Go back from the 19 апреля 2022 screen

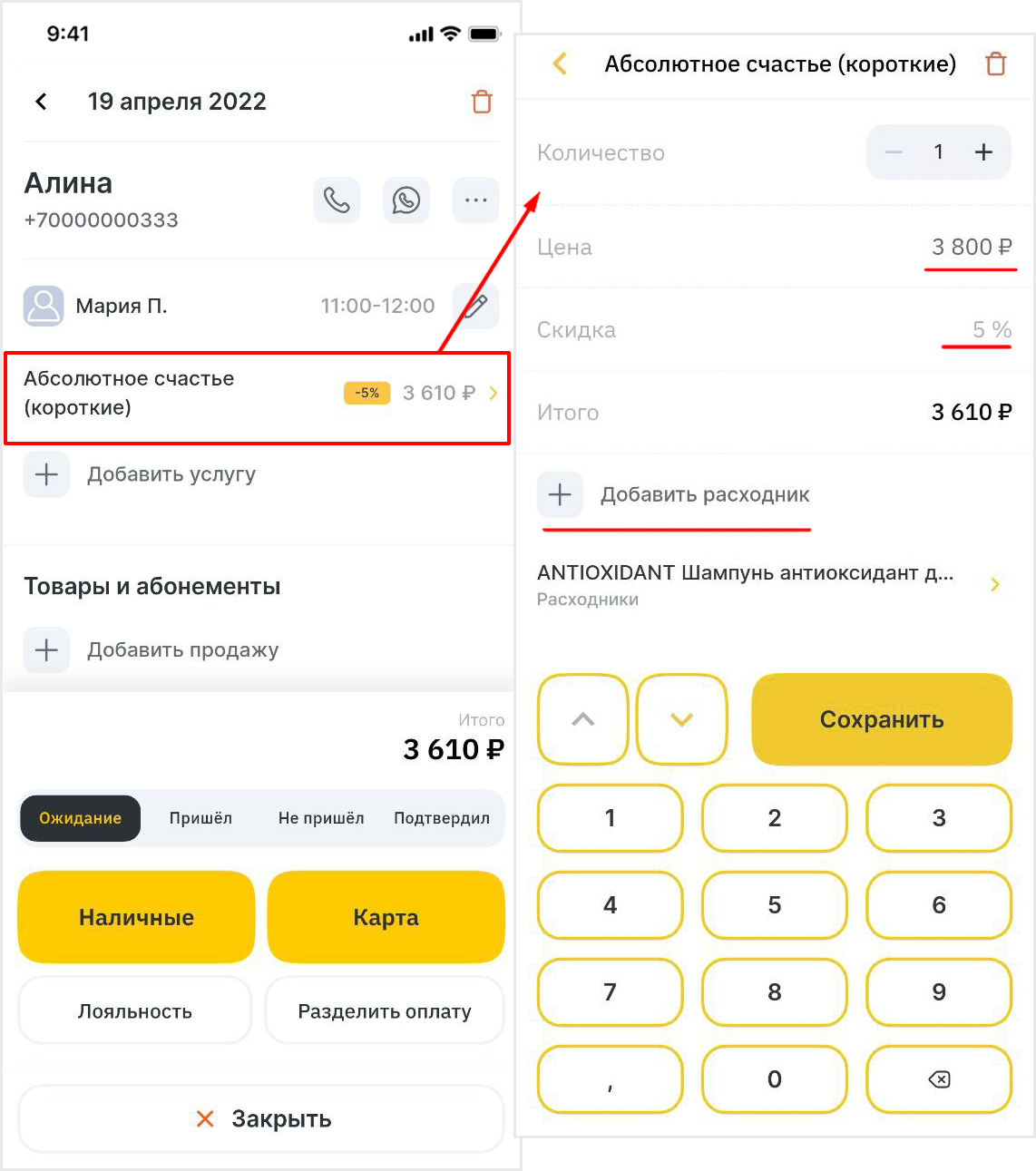coord(41,102)
